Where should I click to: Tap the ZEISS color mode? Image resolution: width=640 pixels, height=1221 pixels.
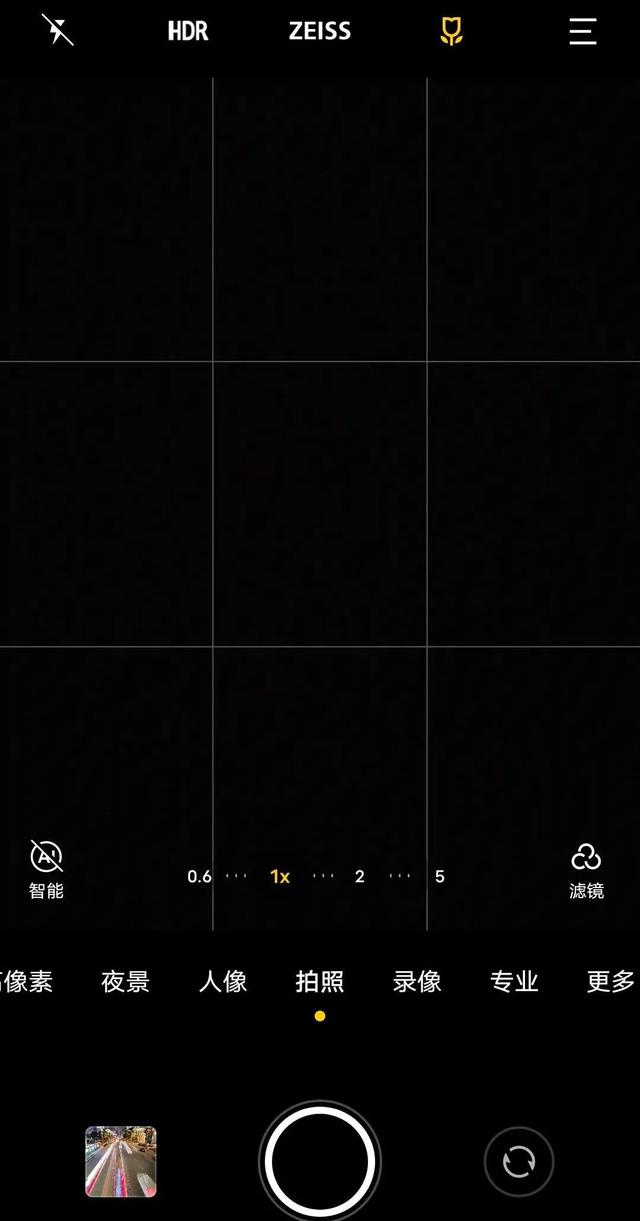click(320, 31)
